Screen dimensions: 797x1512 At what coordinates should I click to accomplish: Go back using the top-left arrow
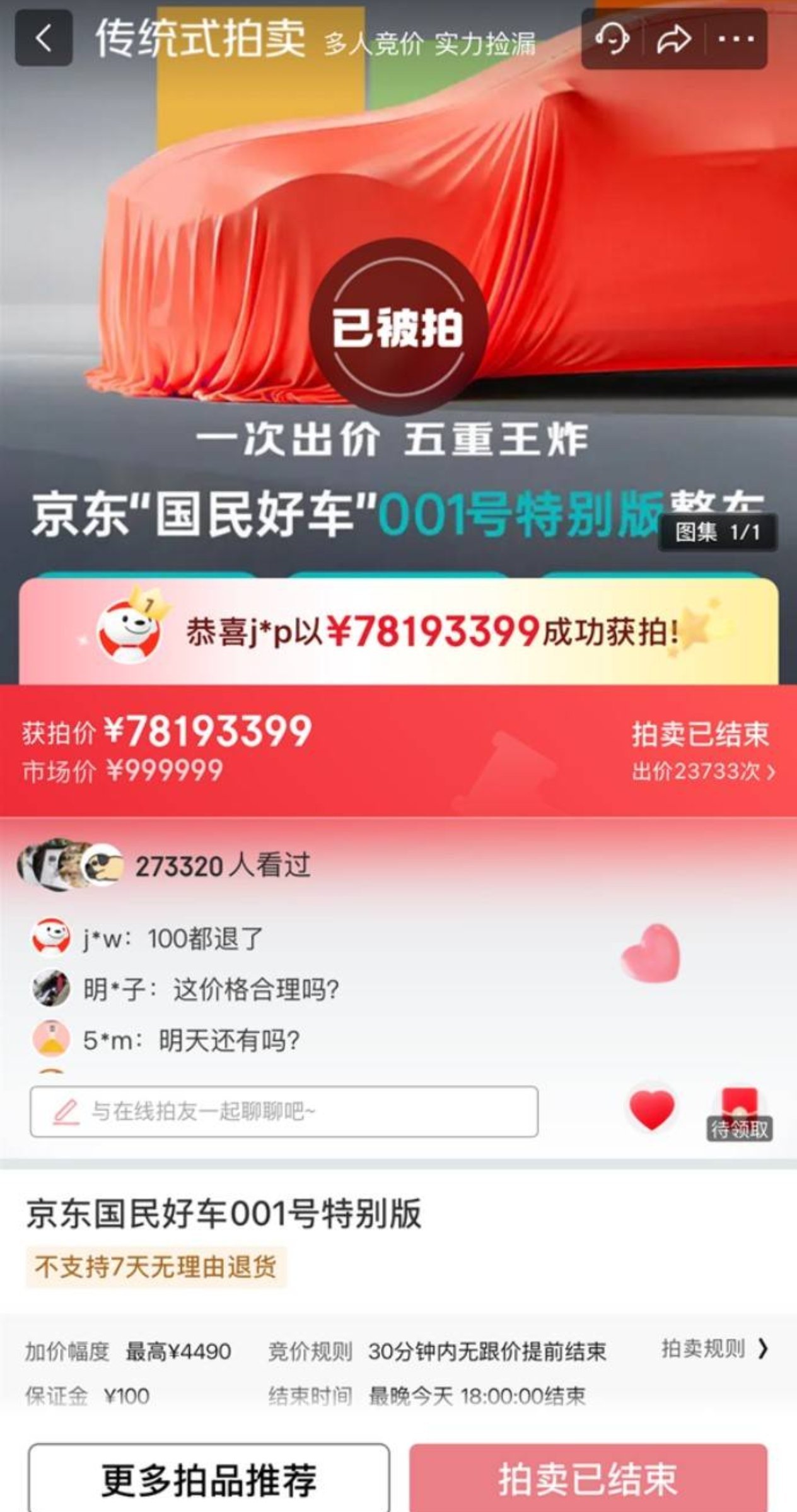(x=44, y=39)
